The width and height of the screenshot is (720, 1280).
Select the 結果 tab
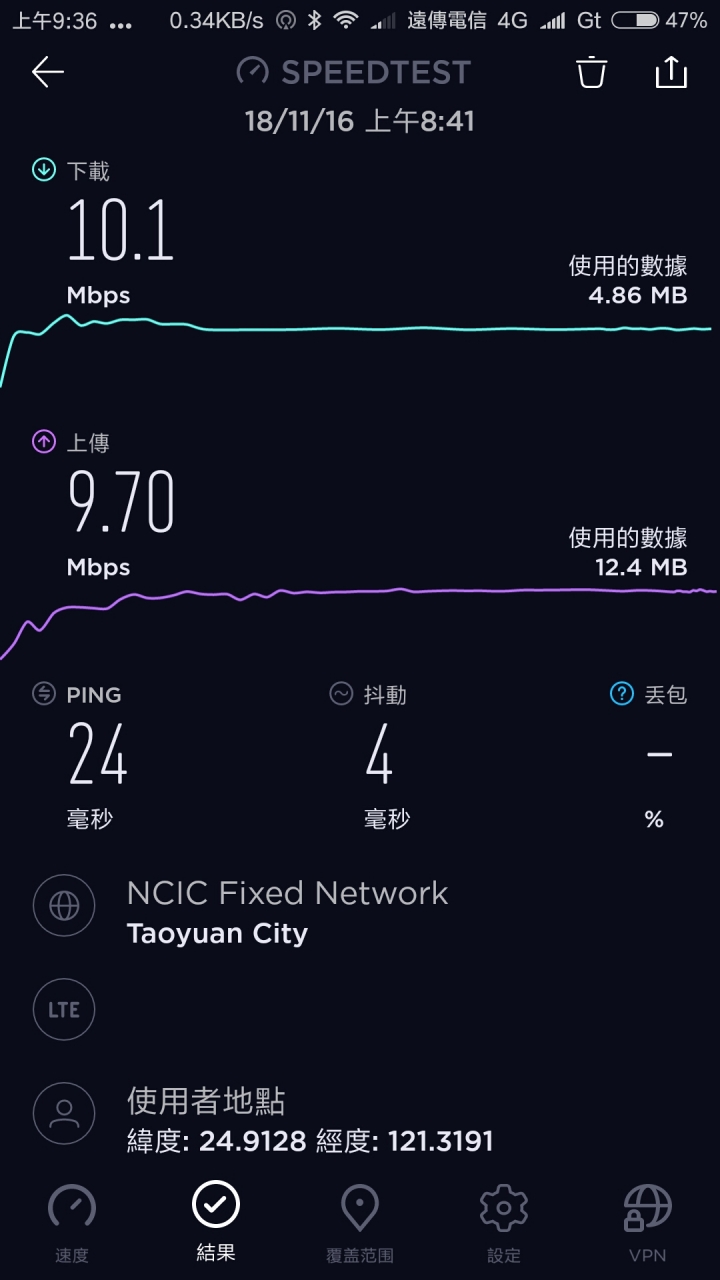click(x=216, y=1223)
